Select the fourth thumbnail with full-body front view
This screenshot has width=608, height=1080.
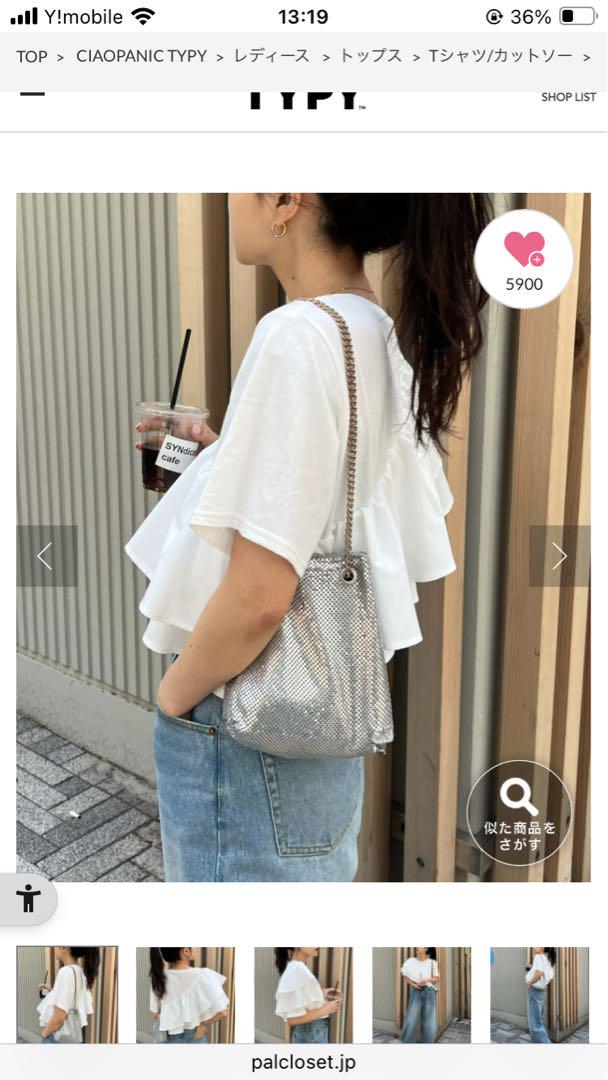(x=421, y=994)
